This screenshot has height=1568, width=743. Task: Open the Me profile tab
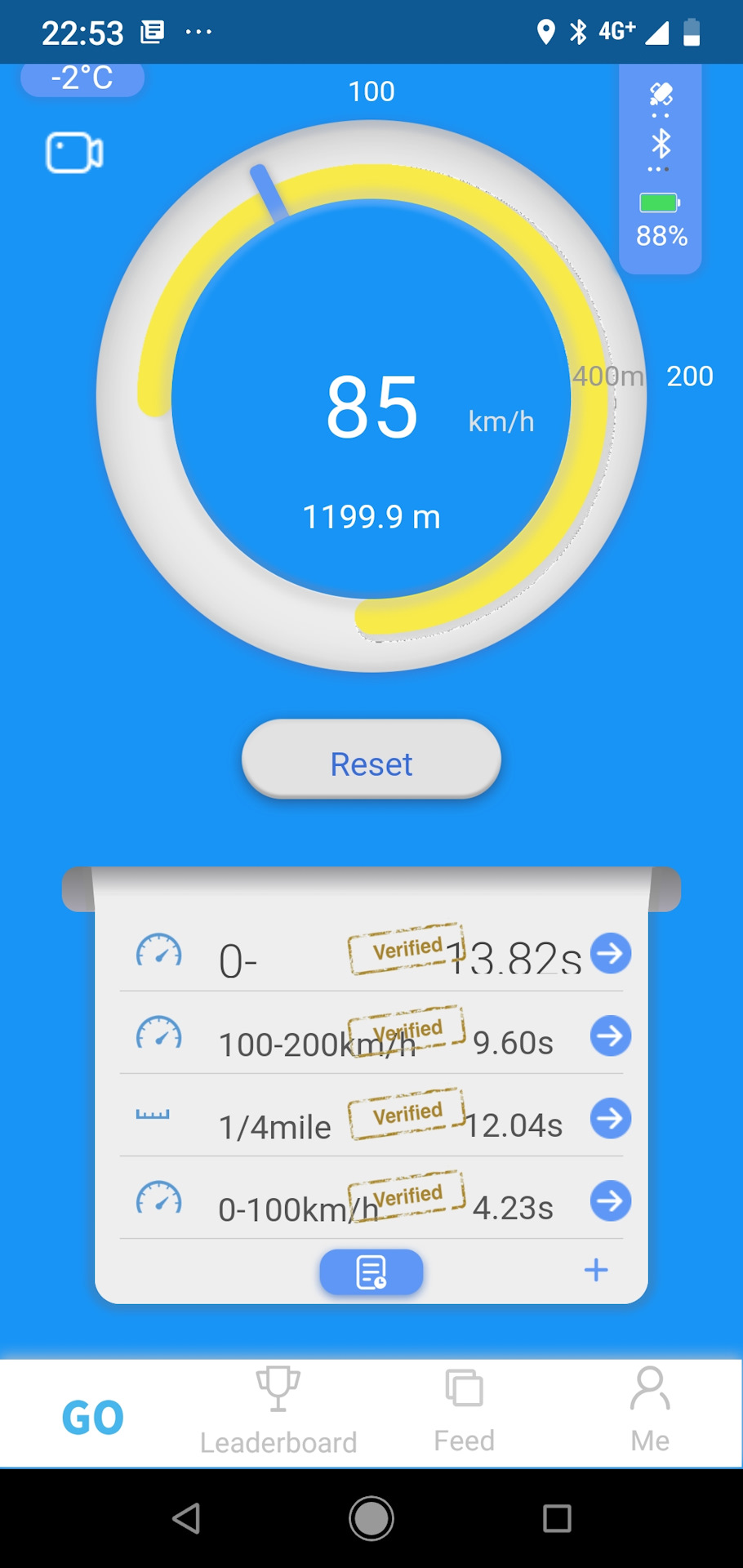(x=650, y=1410)
